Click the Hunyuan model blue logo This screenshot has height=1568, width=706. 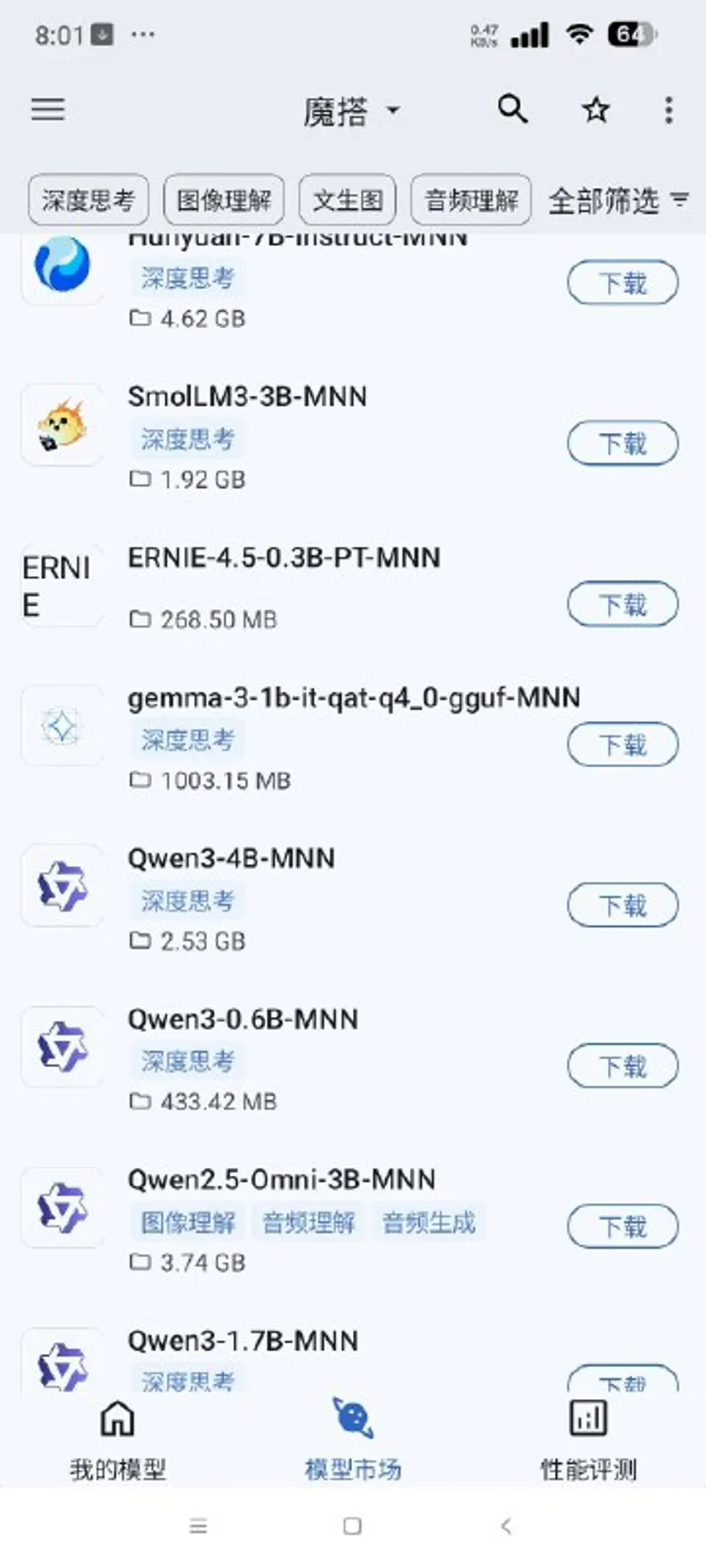click(x=62, y=269)
